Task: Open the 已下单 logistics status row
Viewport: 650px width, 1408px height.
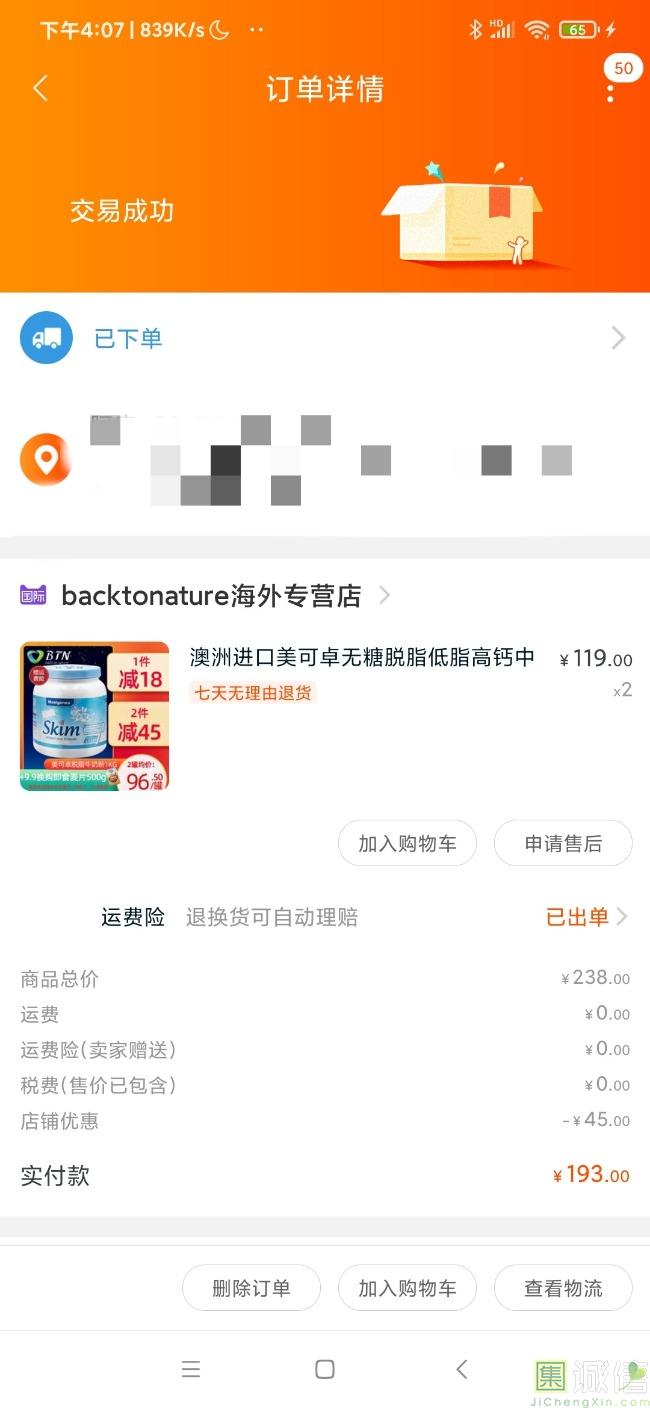Action: coord(325,338)
